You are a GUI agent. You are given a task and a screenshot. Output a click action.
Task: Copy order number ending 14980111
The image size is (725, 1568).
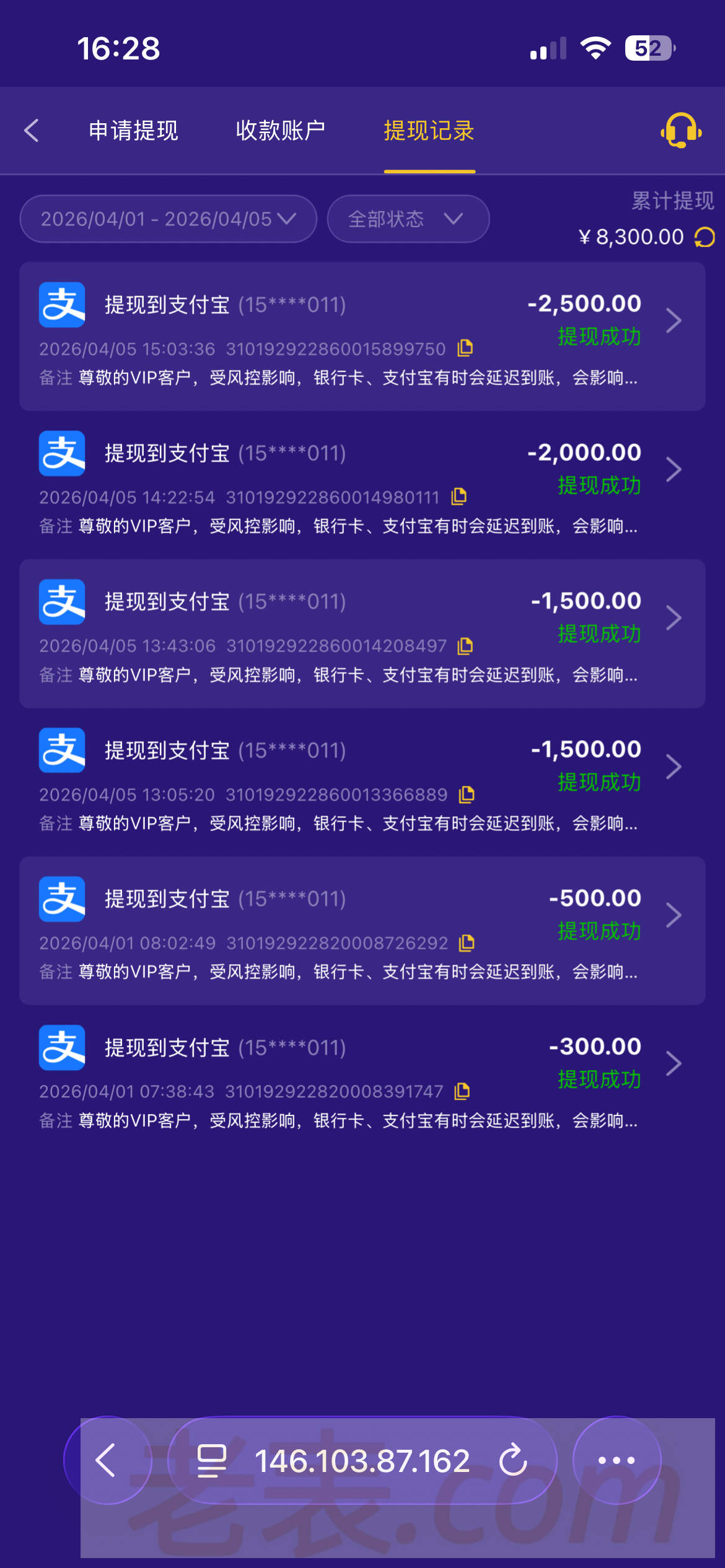point(459,497)
